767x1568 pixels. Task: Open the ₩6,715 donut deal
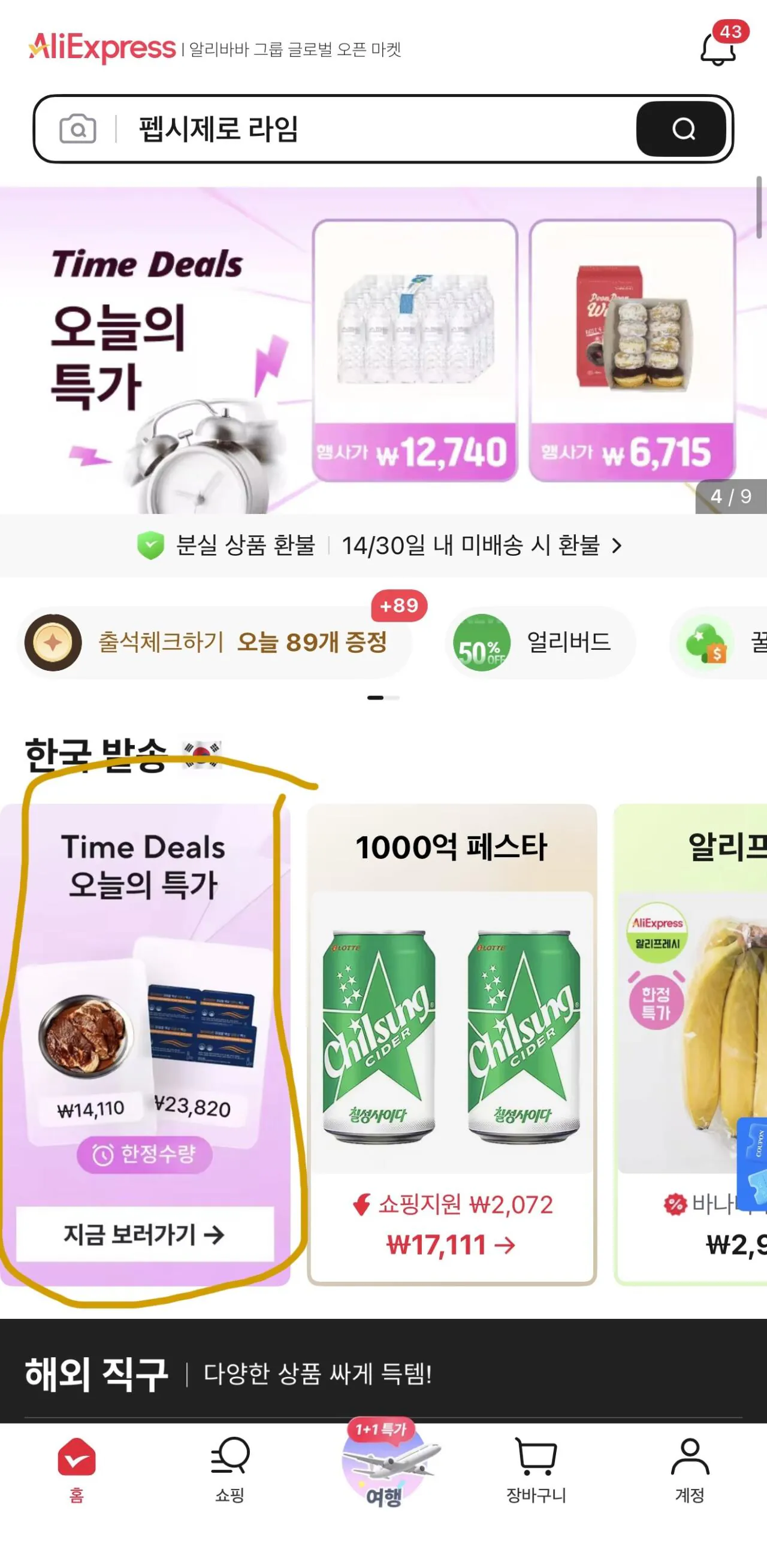(x=632, y=350)
